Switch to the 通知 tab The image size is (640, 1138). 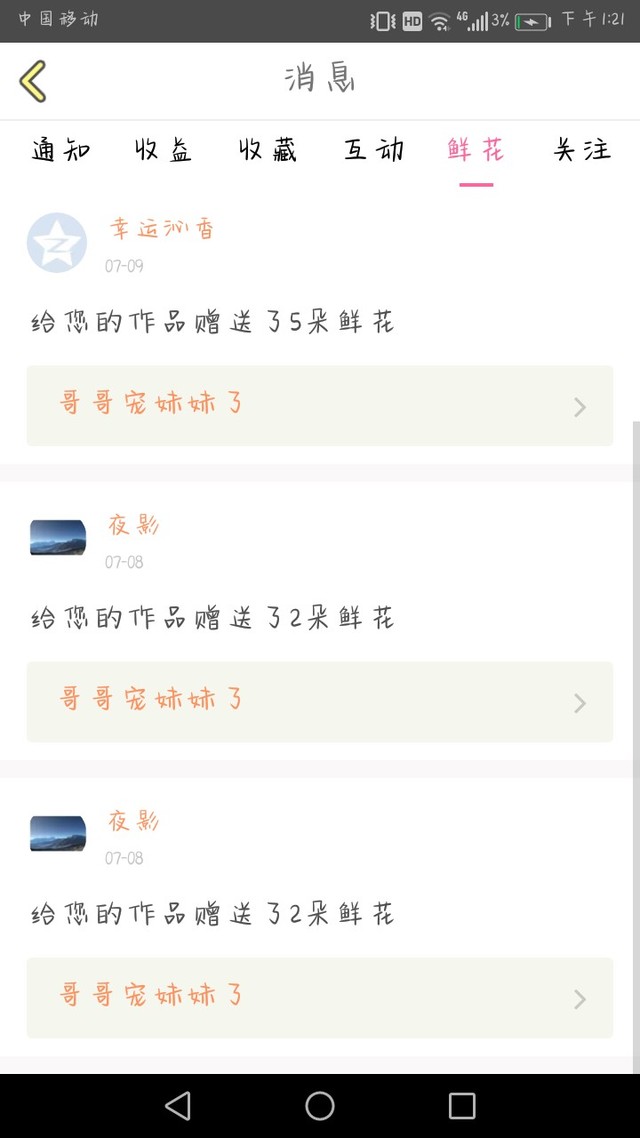tap(61, 150)
